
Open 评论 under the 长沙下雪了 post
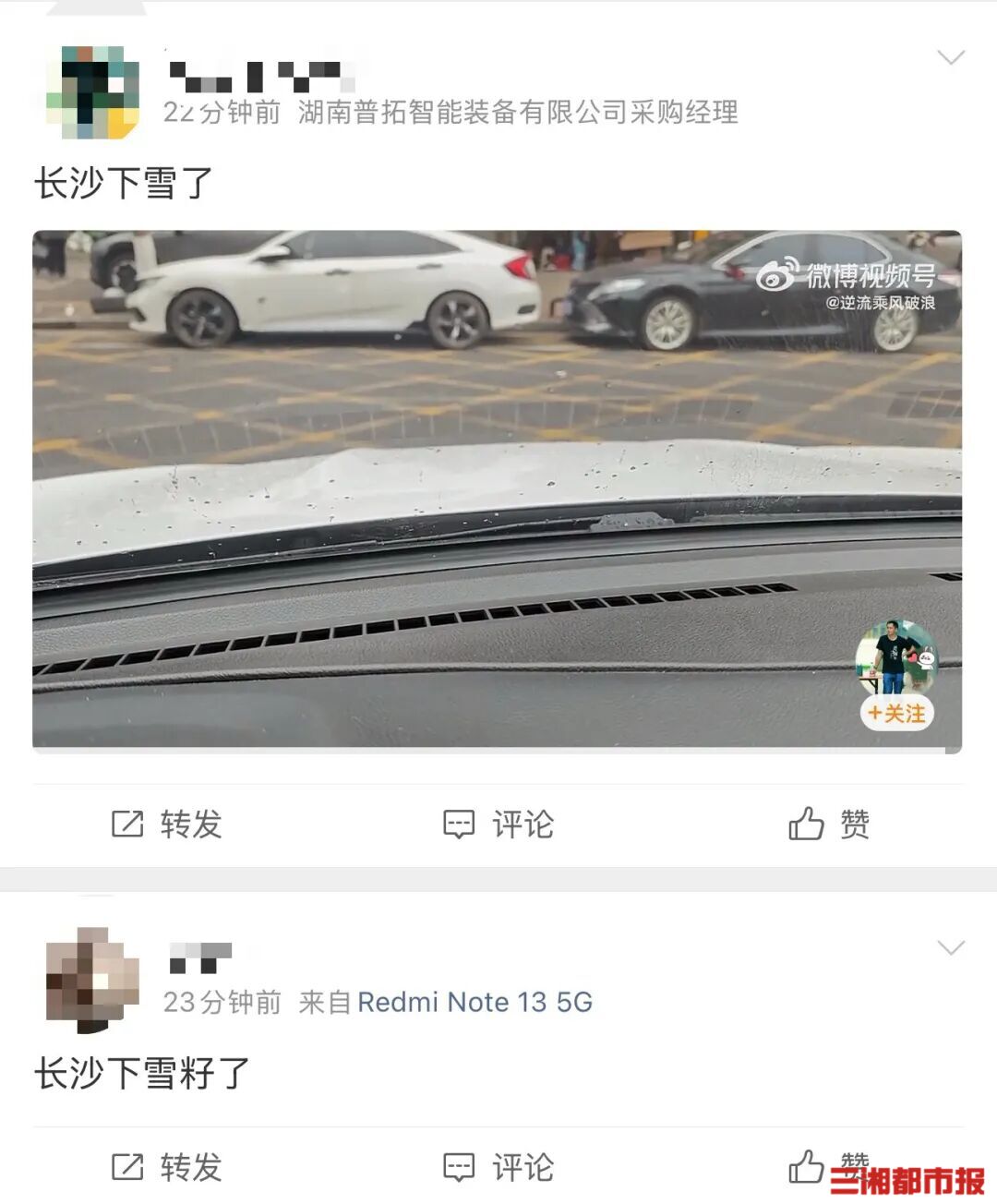pos(498,824)
